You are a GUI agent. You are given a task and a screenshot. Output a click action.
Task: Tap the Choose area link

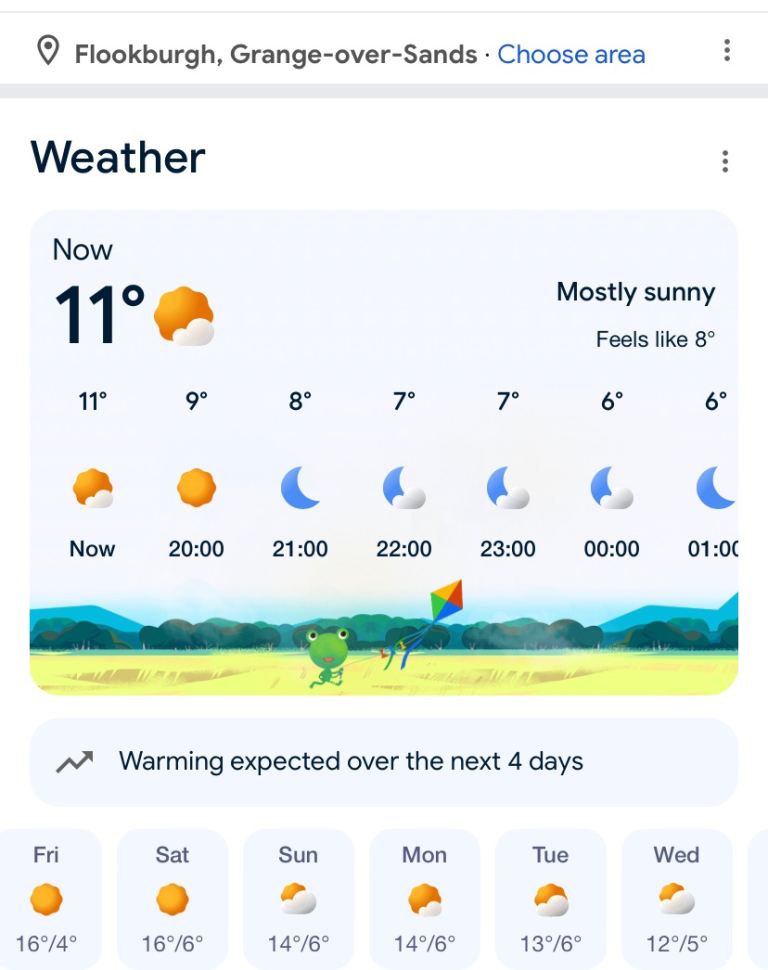tap(570, 54)
